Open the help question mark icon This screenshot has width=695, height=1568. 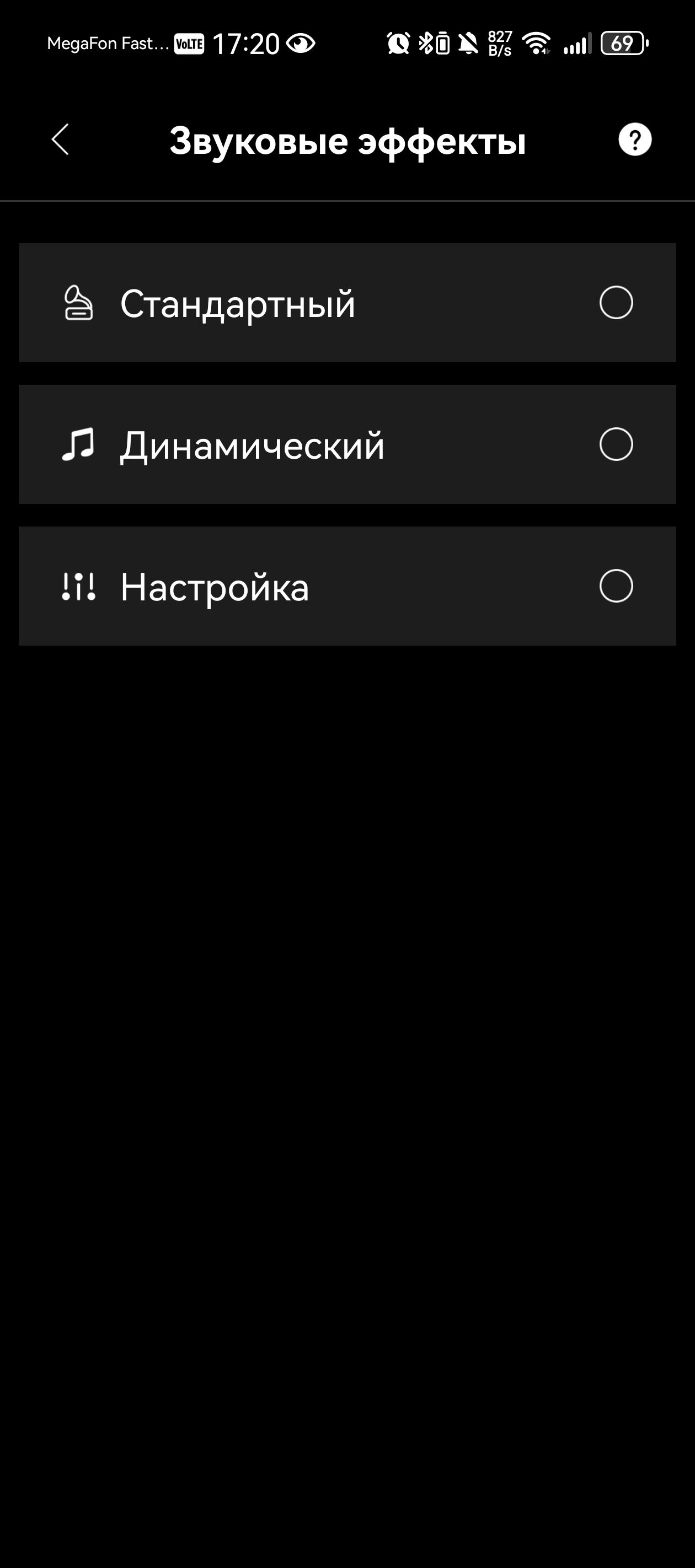click(x=635, y=140)
